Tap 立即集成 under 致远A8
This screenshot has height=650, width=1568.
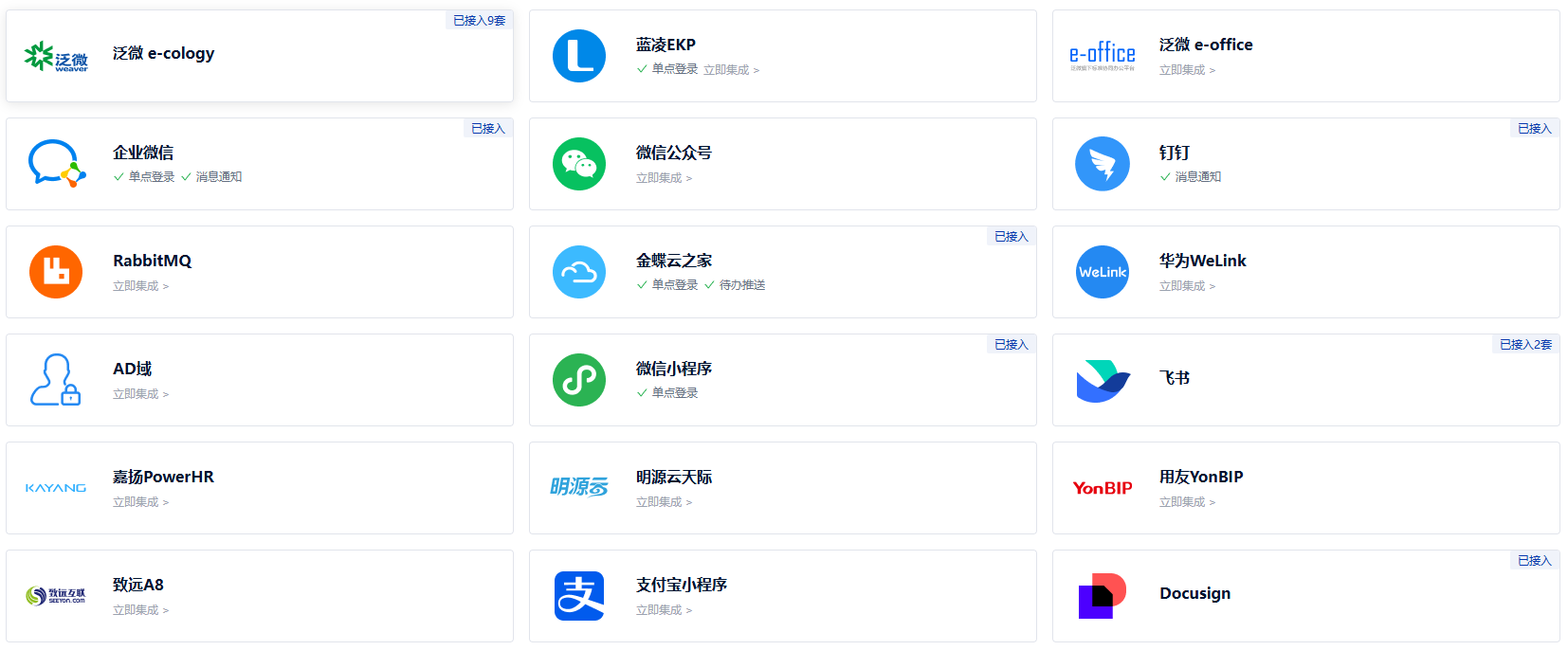coord(139,610)
